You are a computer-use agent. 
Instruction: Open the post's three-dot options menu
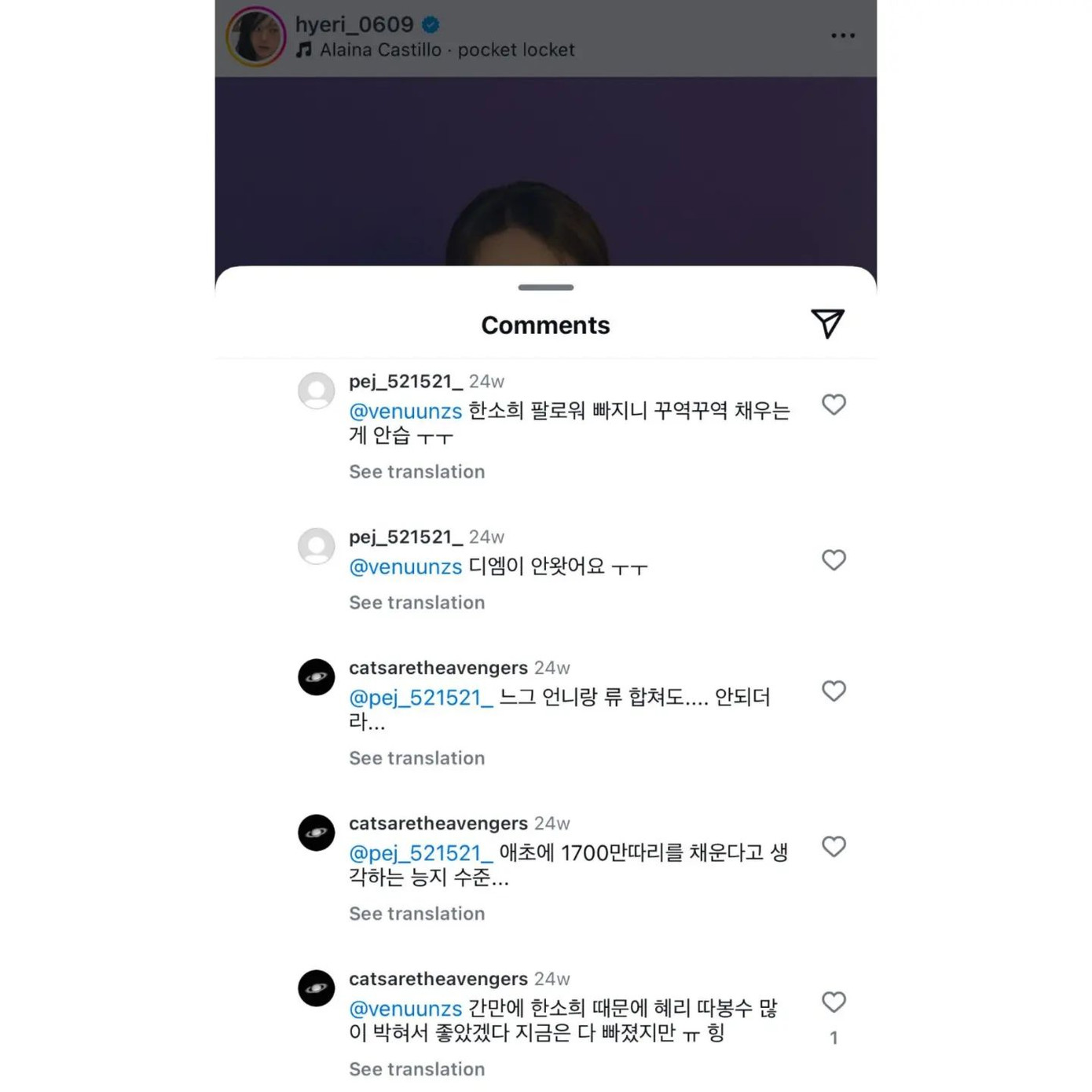[x=842, y=35]
